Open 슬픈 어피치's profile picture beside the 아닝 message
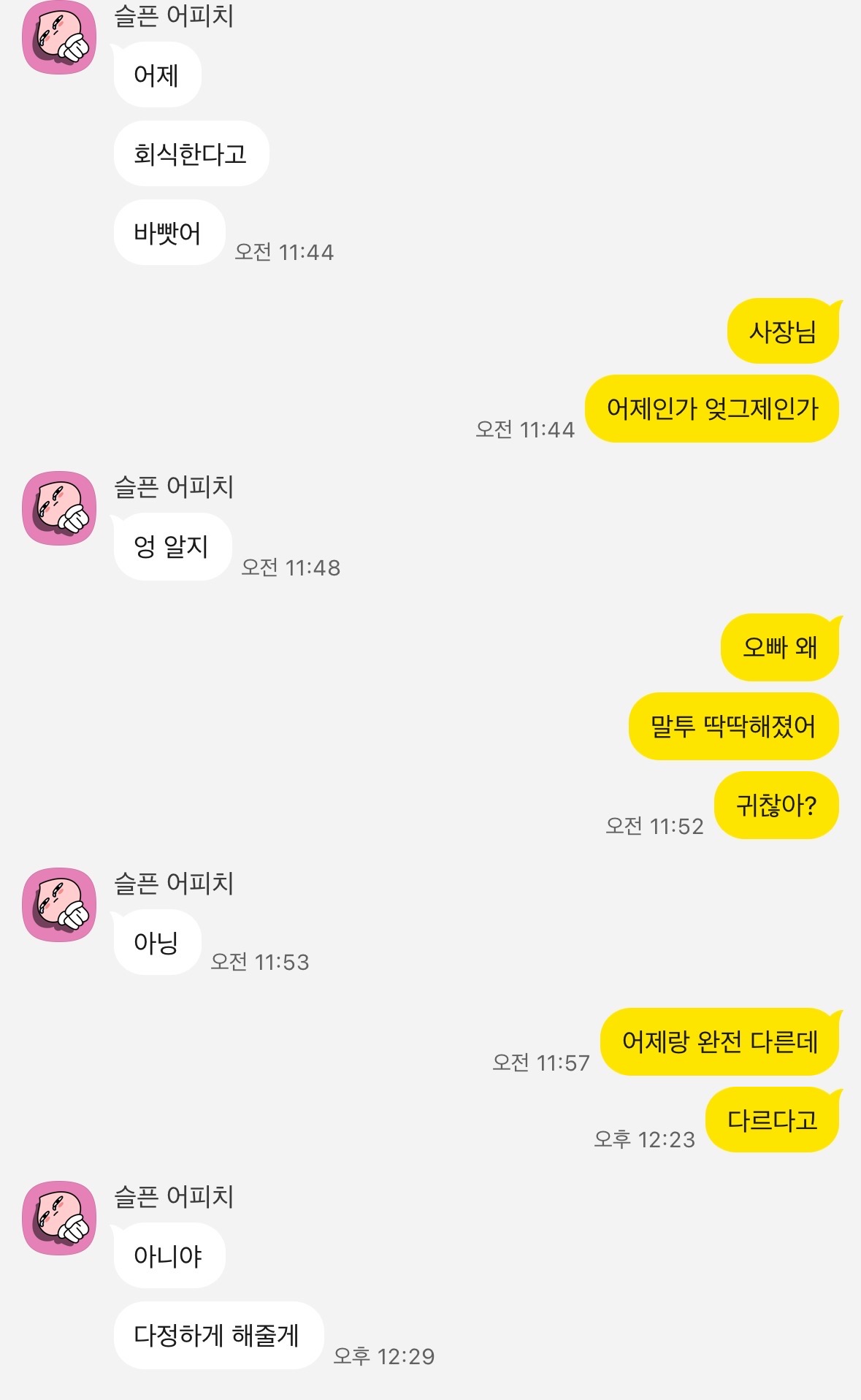Image resolution: width=861 pixels, height=1400 pixels. point(58,905)
